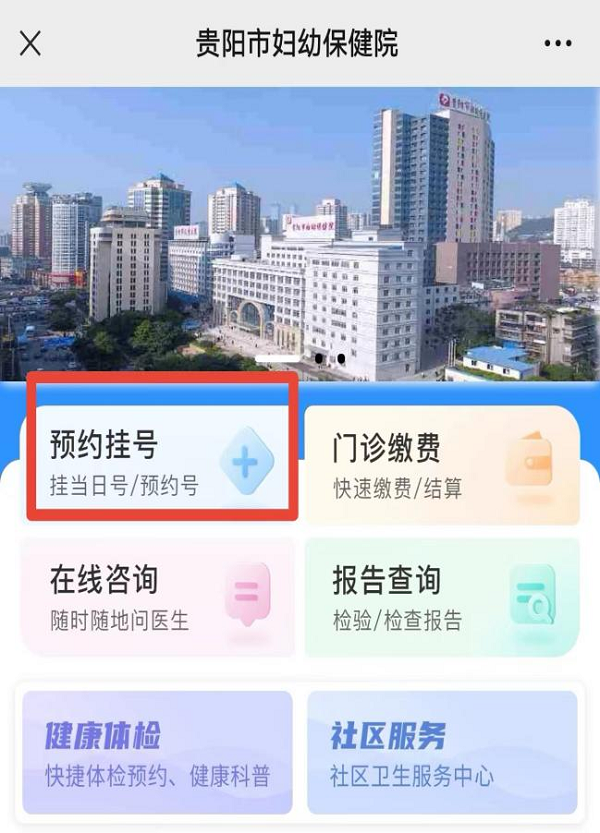Open 门诊缴费 outpatient payment
The height and width of the screenshot is (833, 600).
(x=441, y=464)
